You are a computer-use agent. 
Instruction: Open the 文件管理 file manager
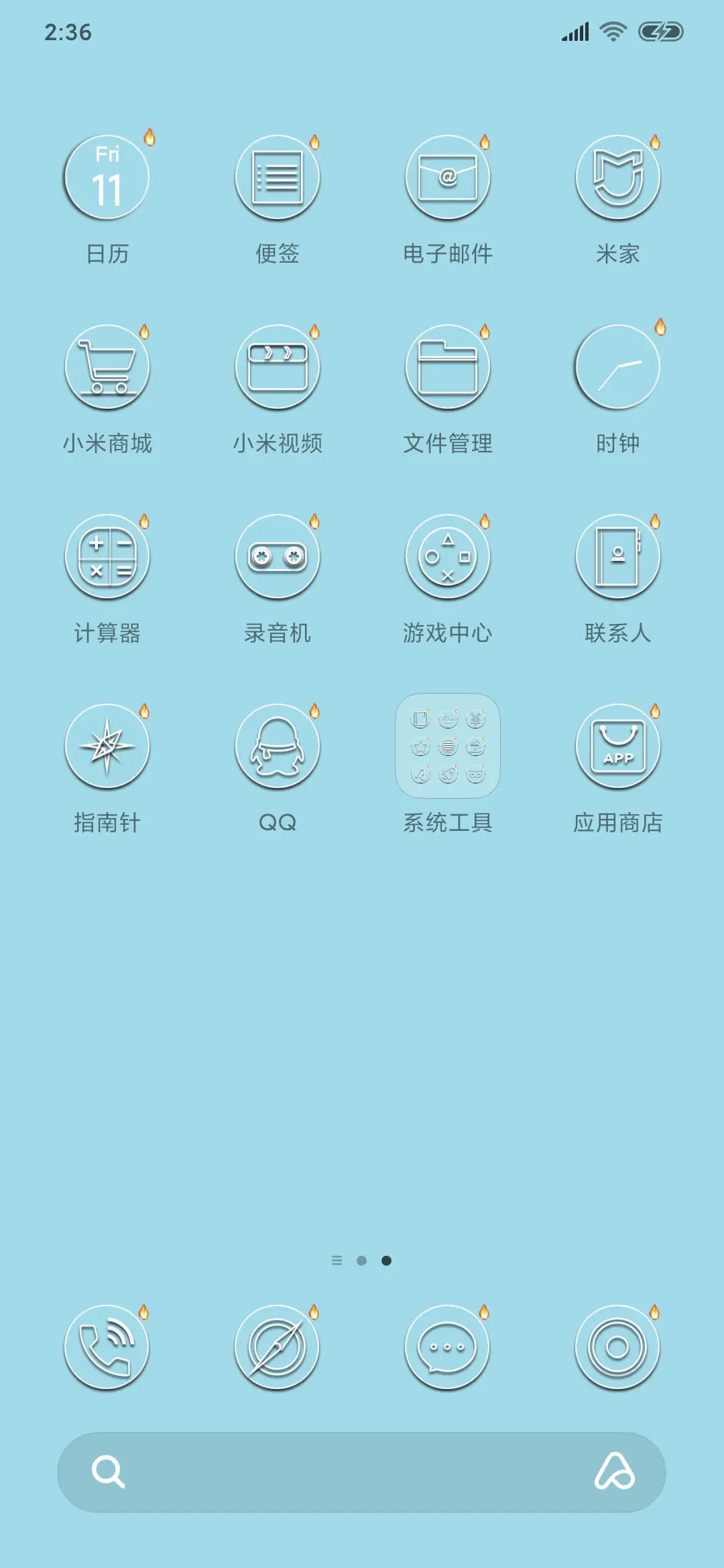coord(448,367)
